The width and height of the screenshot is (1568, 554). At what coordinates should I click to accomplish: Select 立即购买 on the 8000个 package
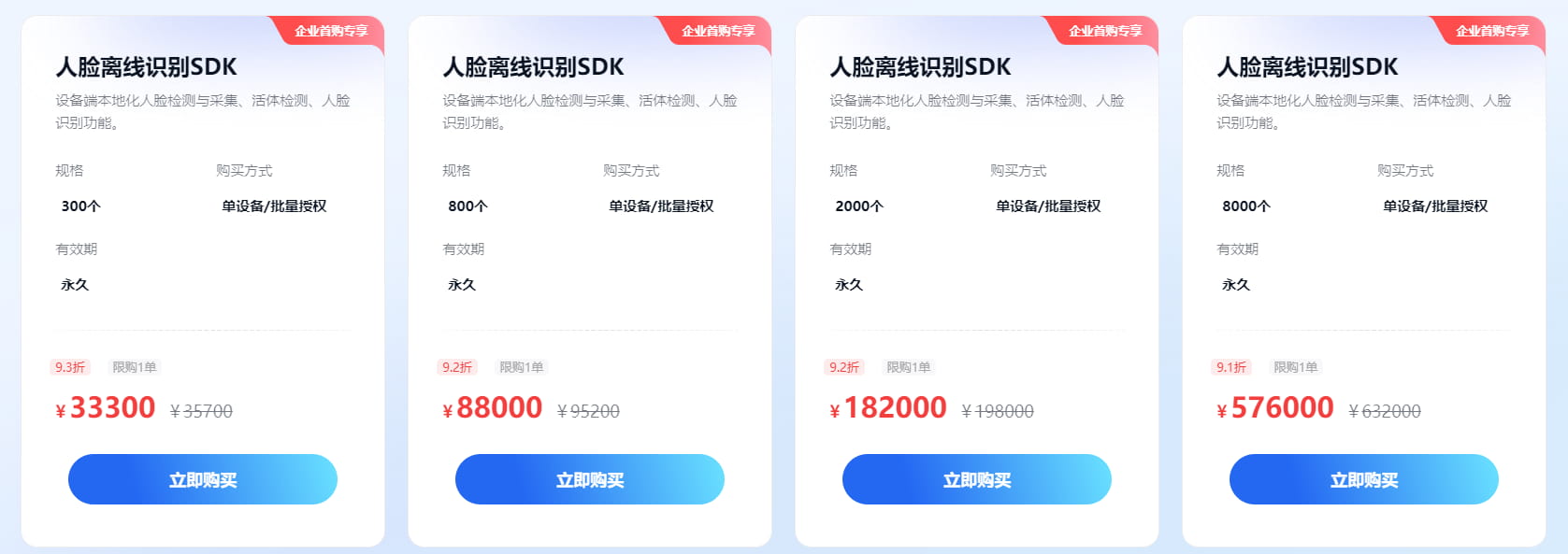point(1364,479)
